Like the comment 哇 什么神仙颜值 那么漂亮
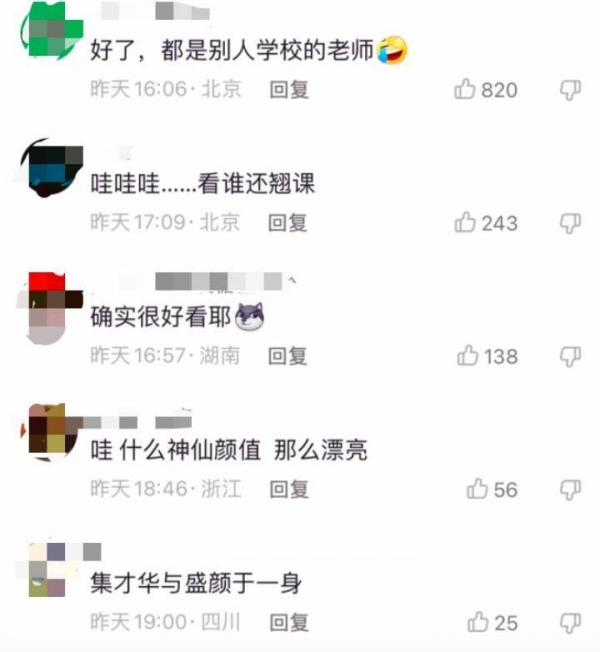Screen dimensions: 600x652 pos(477,489)
